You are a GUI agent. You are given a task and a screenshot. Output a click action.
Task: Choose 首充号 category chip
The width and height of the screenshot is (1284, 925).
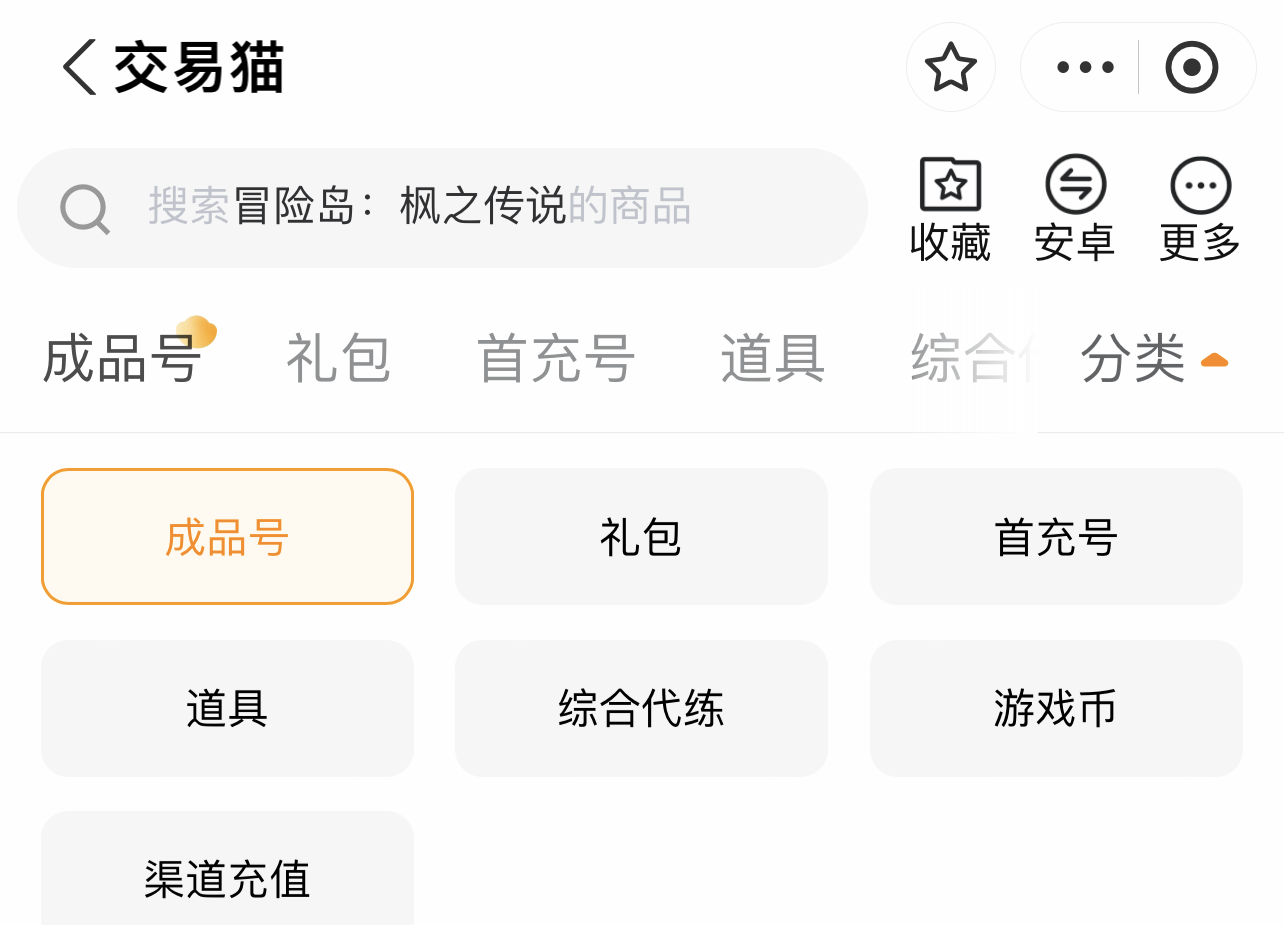tap(1056, 537)
